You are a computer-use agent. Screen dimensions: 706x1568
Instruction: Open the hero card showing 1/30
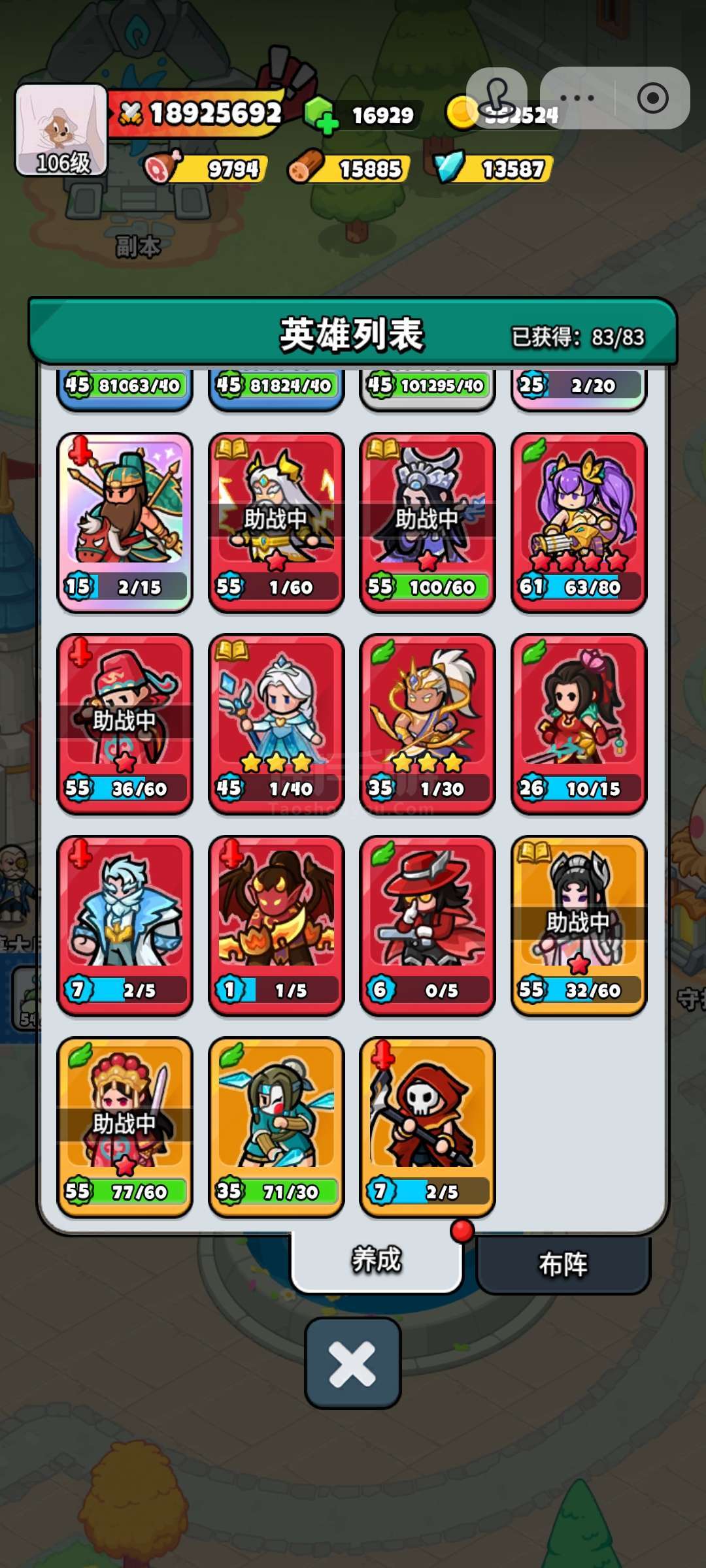tap(428, 724)
